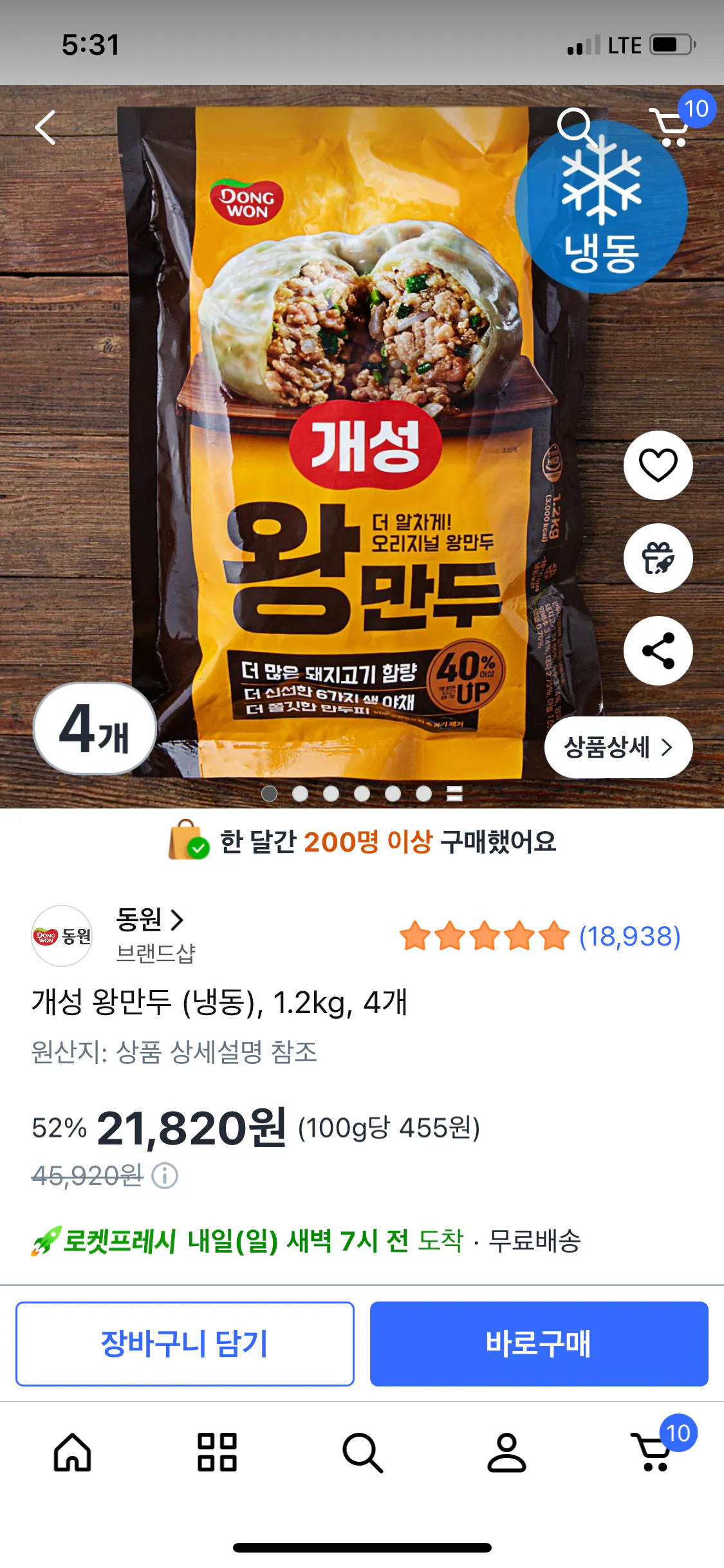Viewport: 724px width, 1568px height.
Task: Share the product via share icon
Action: tap(658, 650)
